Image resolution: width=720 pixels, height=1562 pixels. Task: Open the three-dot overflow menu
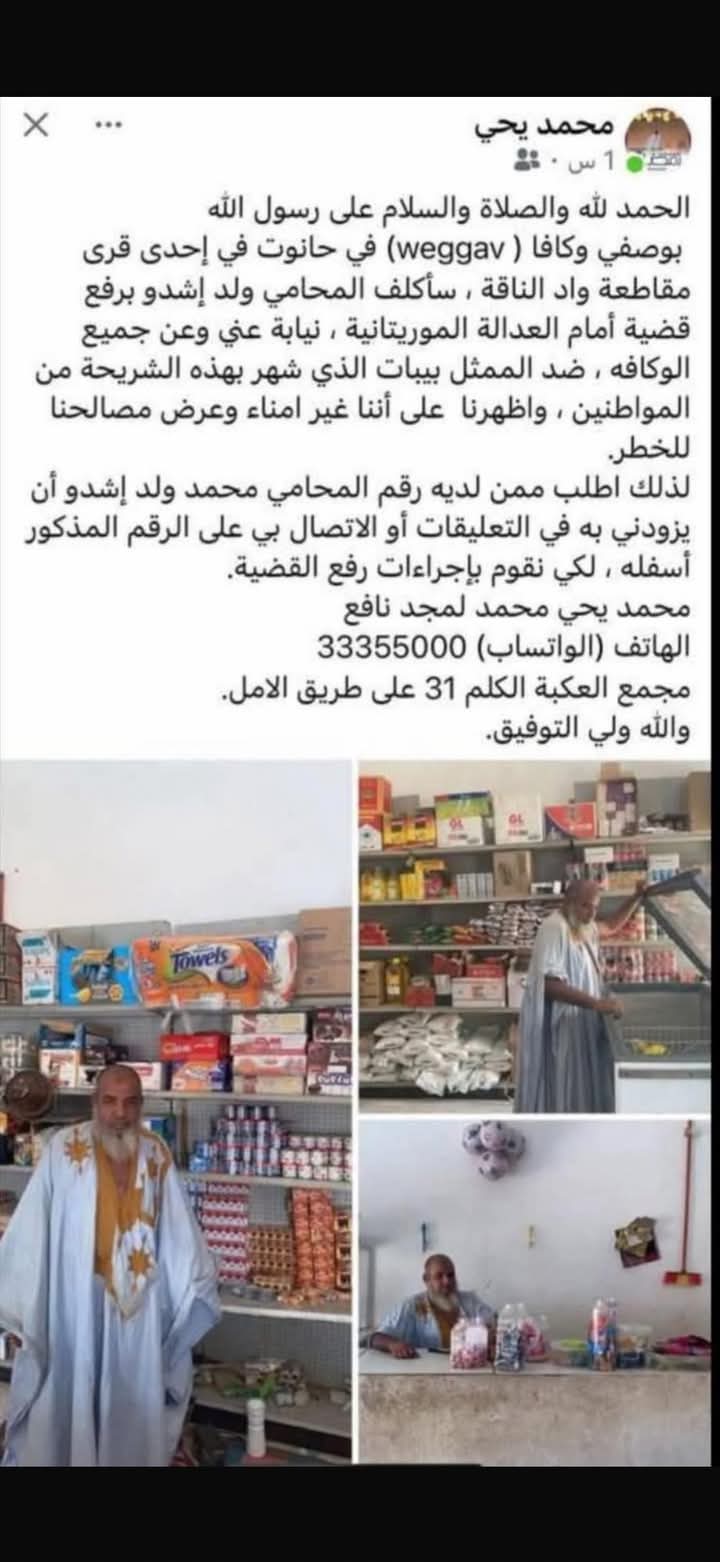(108, 126)
